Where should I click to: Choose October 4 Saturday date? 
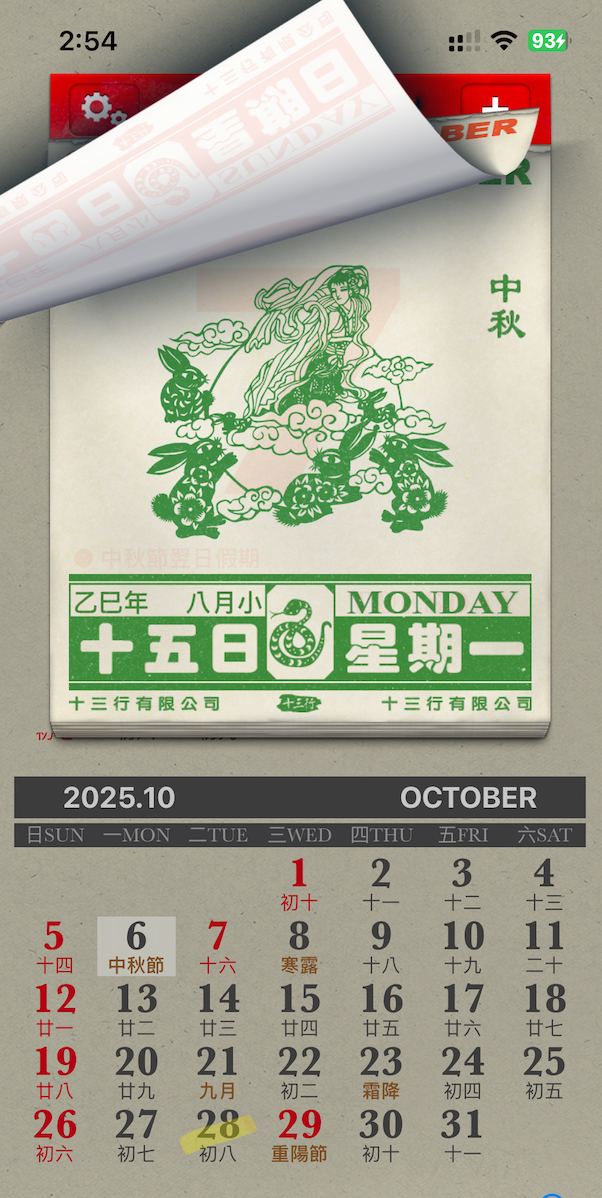pyautogui.click(x=544, y=884)
